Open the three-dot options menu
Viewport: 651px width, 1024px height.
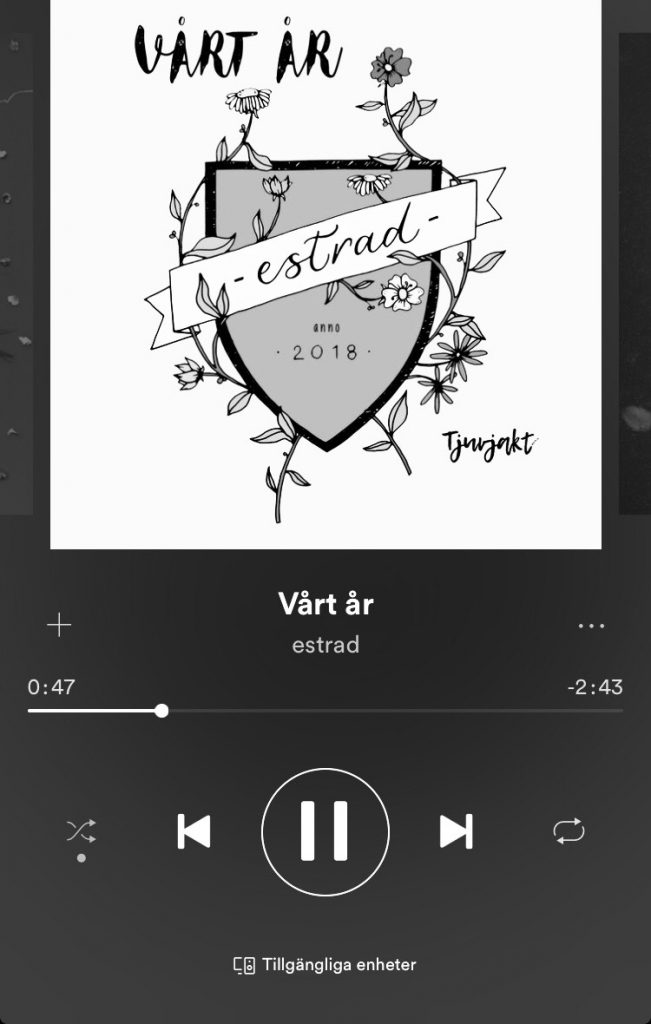591,626
